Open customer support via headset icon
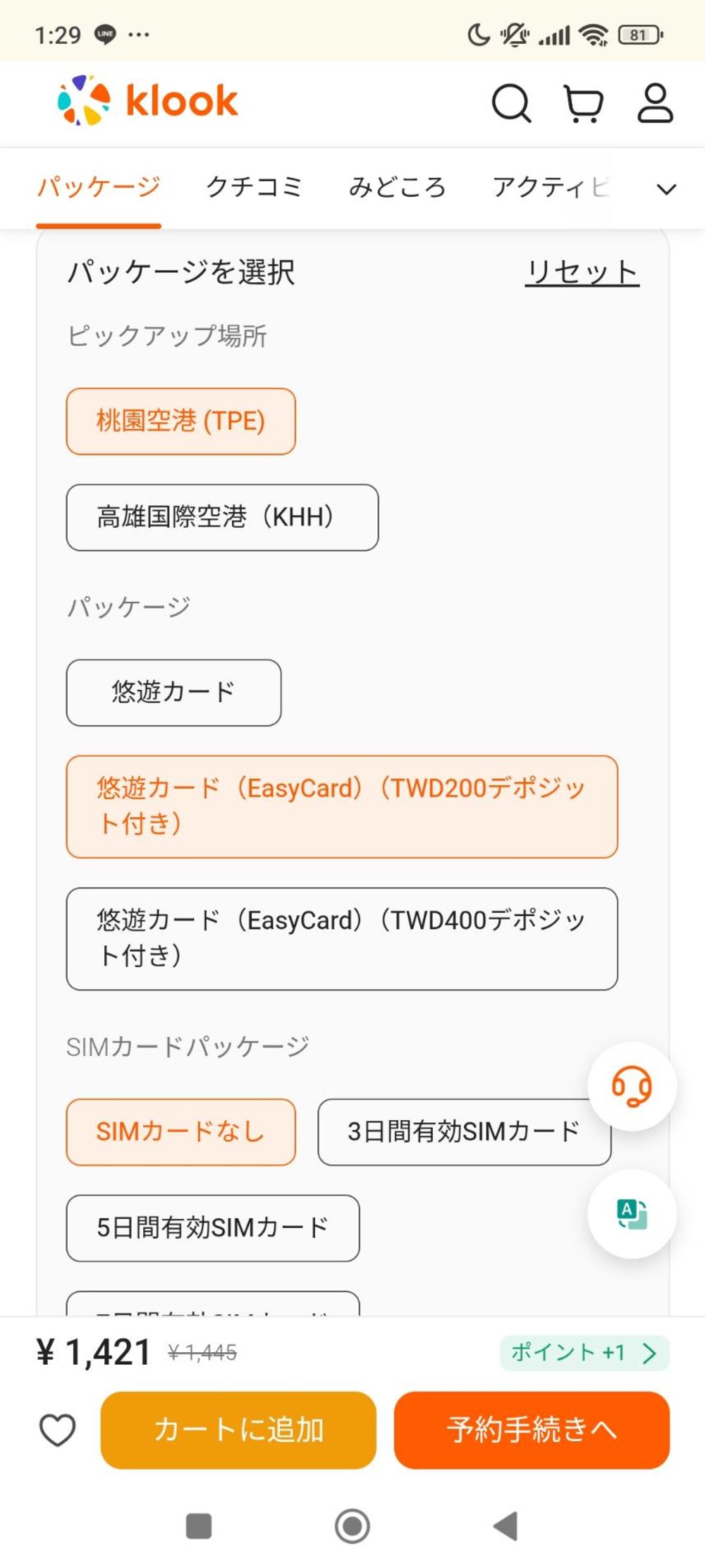This screenshot has width=705, height=1568. [633, 1086]
